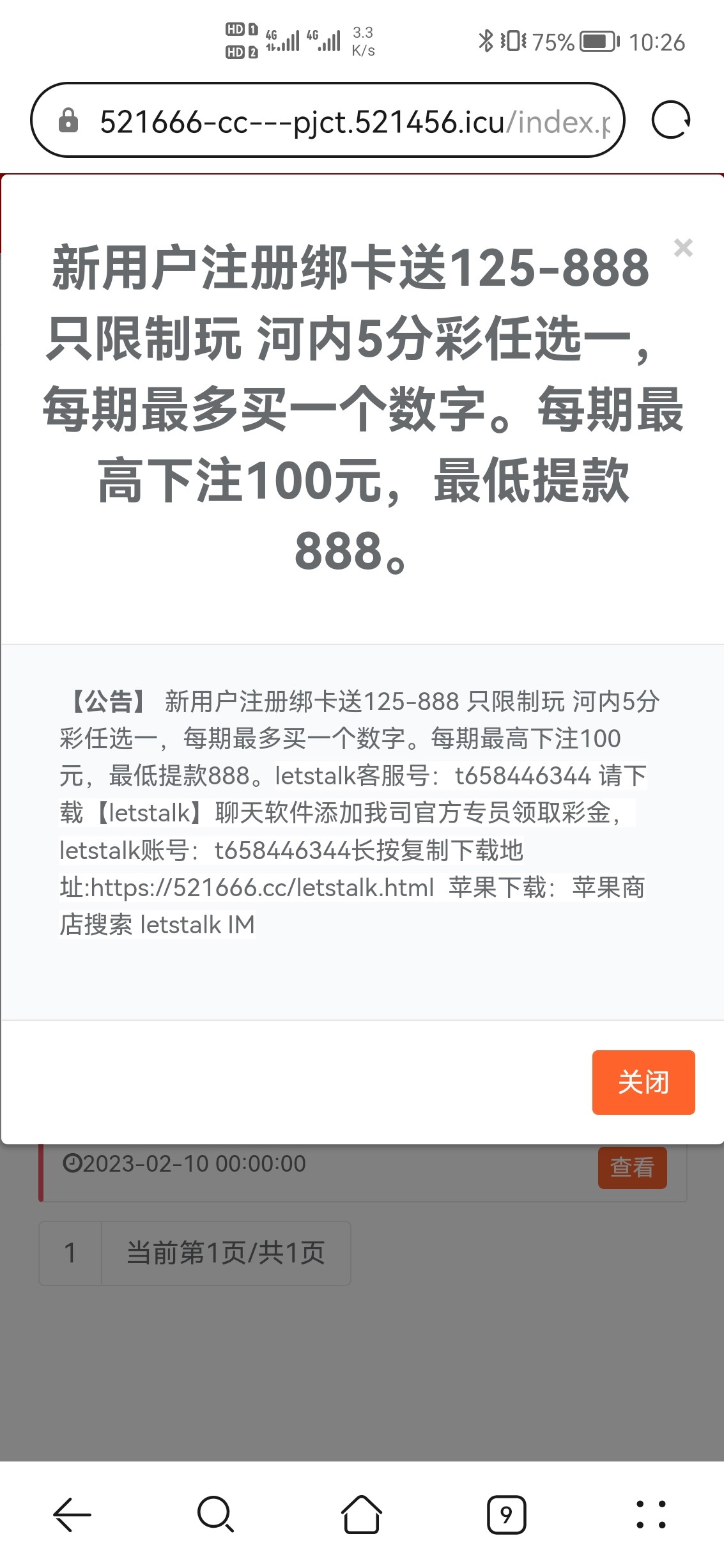Screen dimensions: 724x1568
Task: Open the browser's four-dot menu
Action: [651, 1514]
